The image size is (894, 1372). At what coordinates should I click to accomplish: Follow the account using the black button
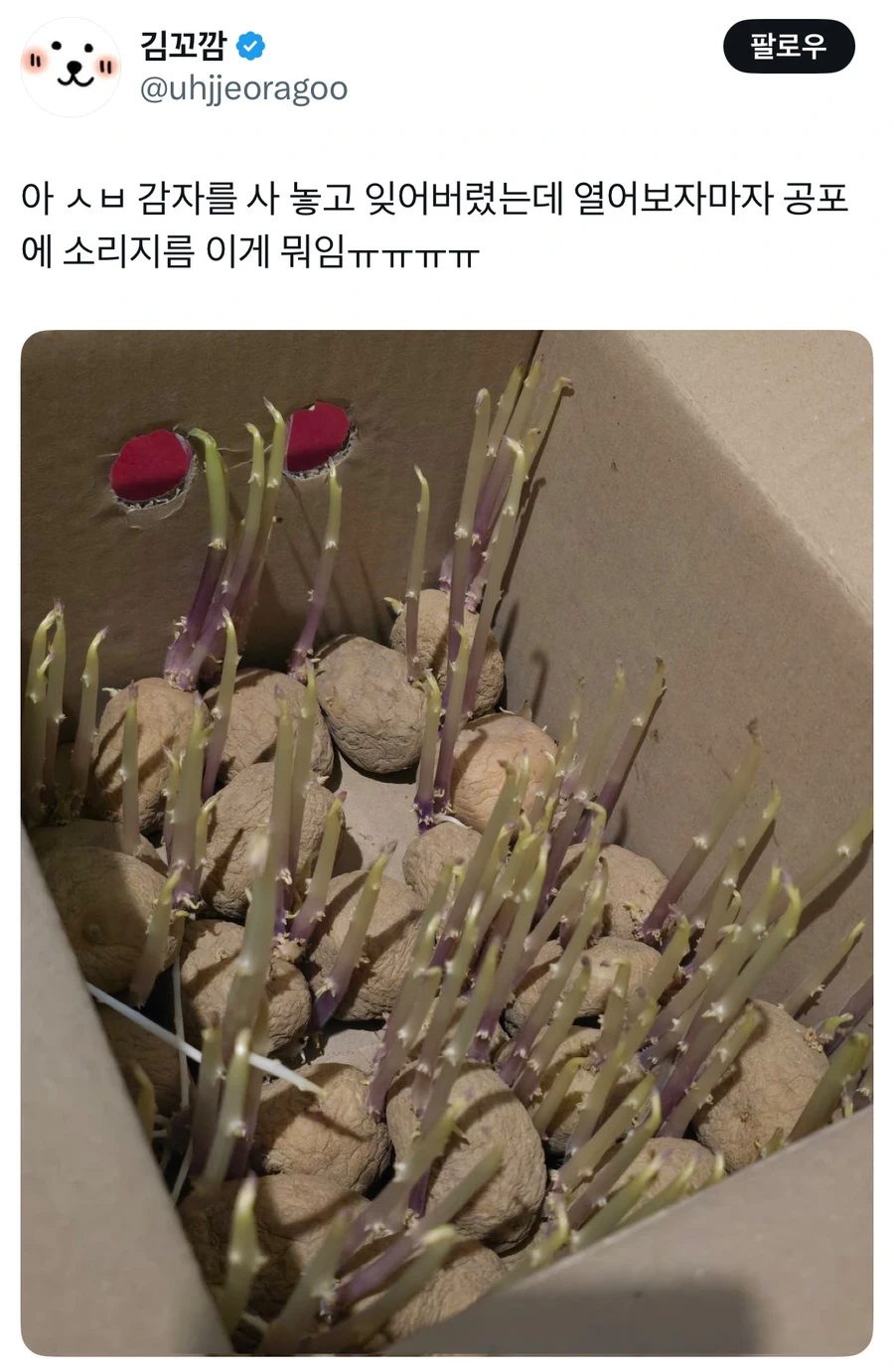click(x=789, y=47)
